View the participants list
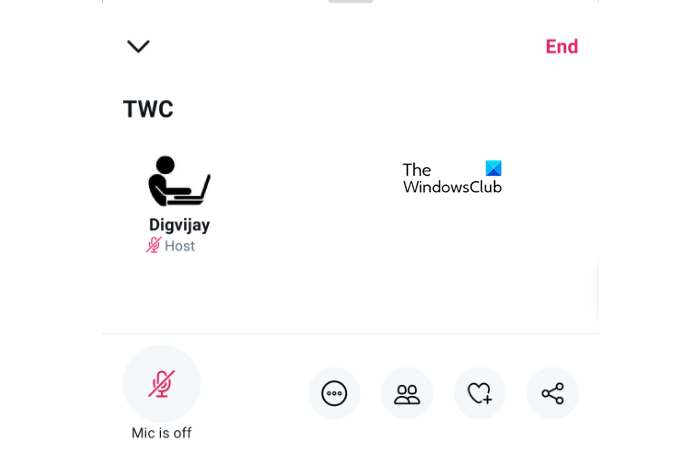 pyautogui.click(x=407, y=393)
